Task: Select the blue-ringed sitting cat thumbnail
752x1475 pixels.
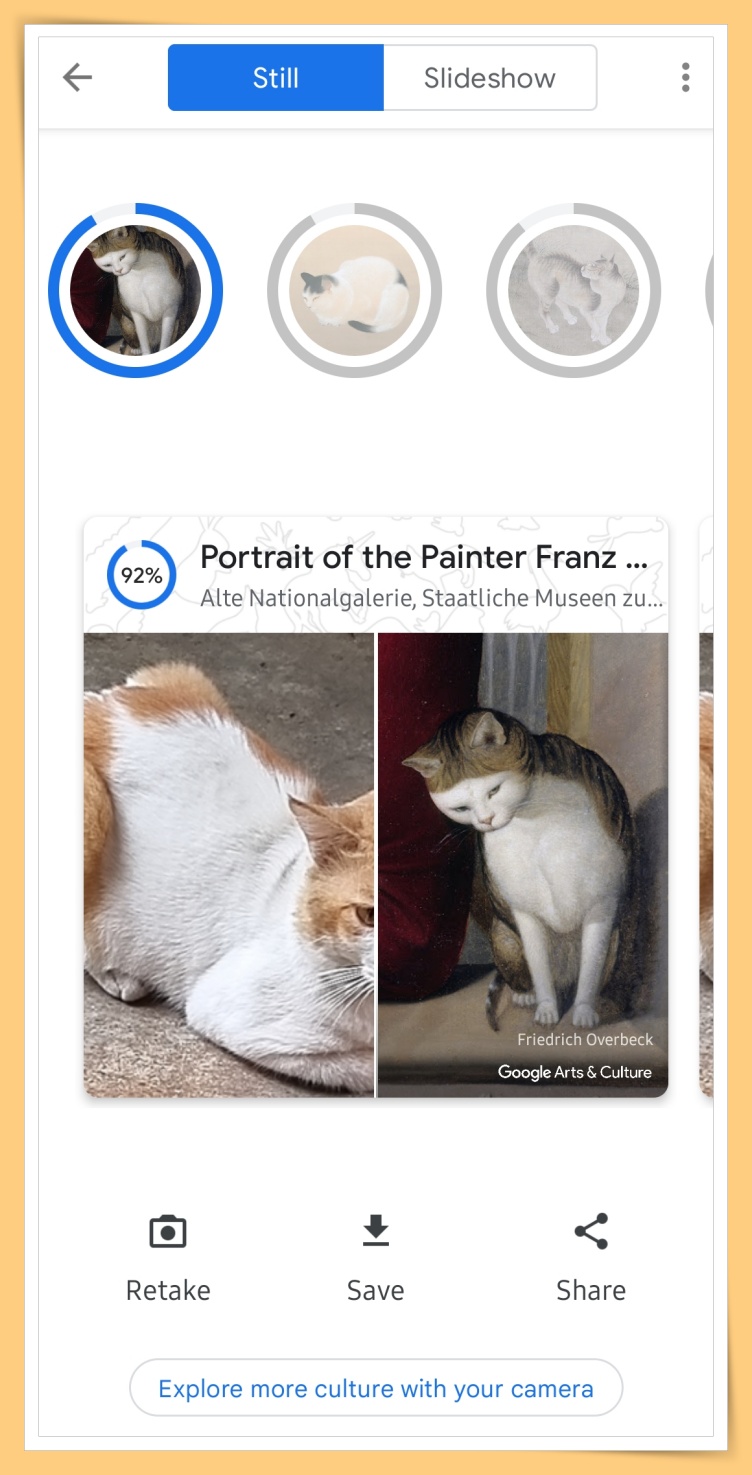Action: coord(136,291)
